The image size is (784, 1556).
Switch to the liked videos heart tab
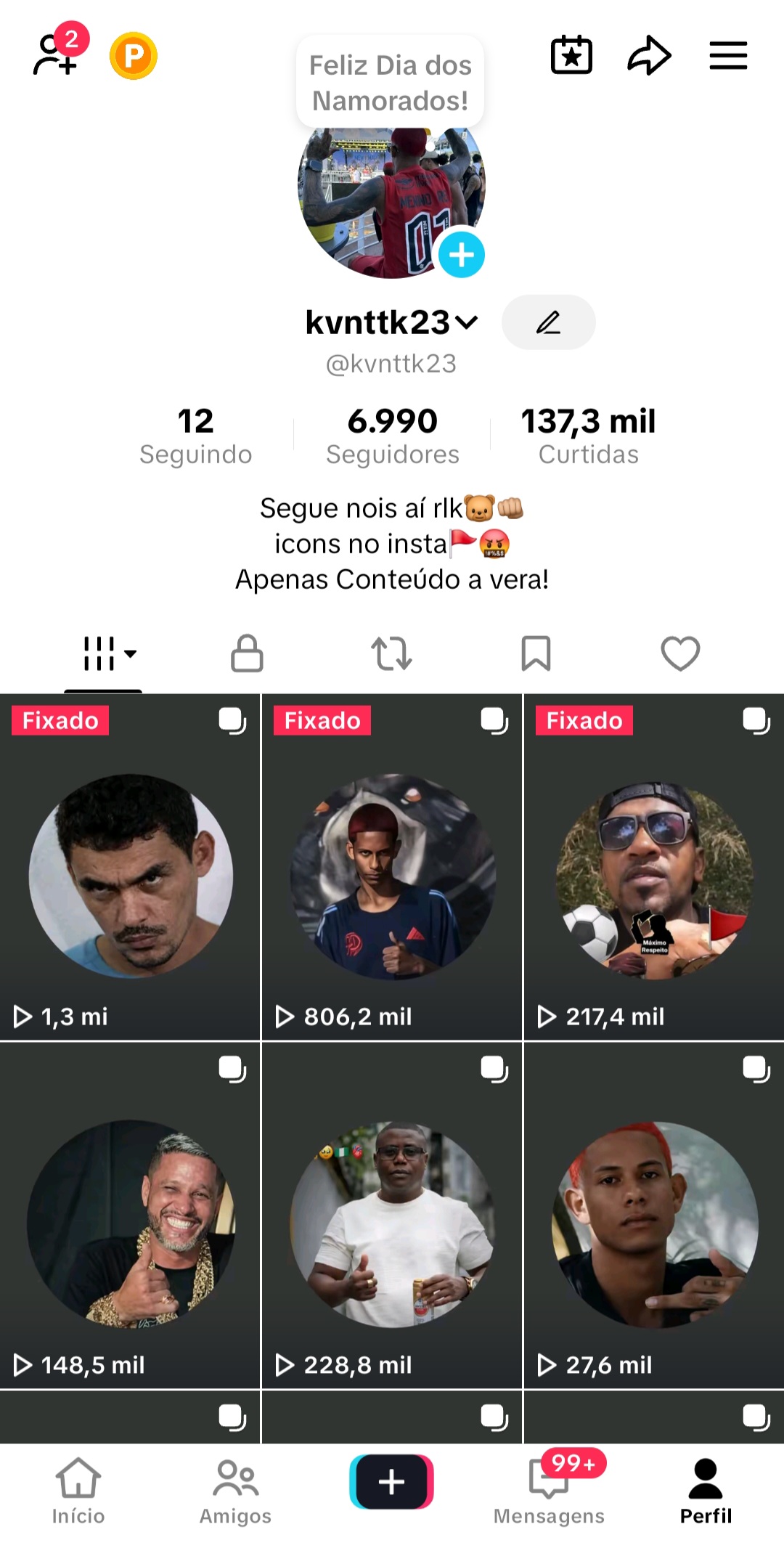tap(680, 653)
